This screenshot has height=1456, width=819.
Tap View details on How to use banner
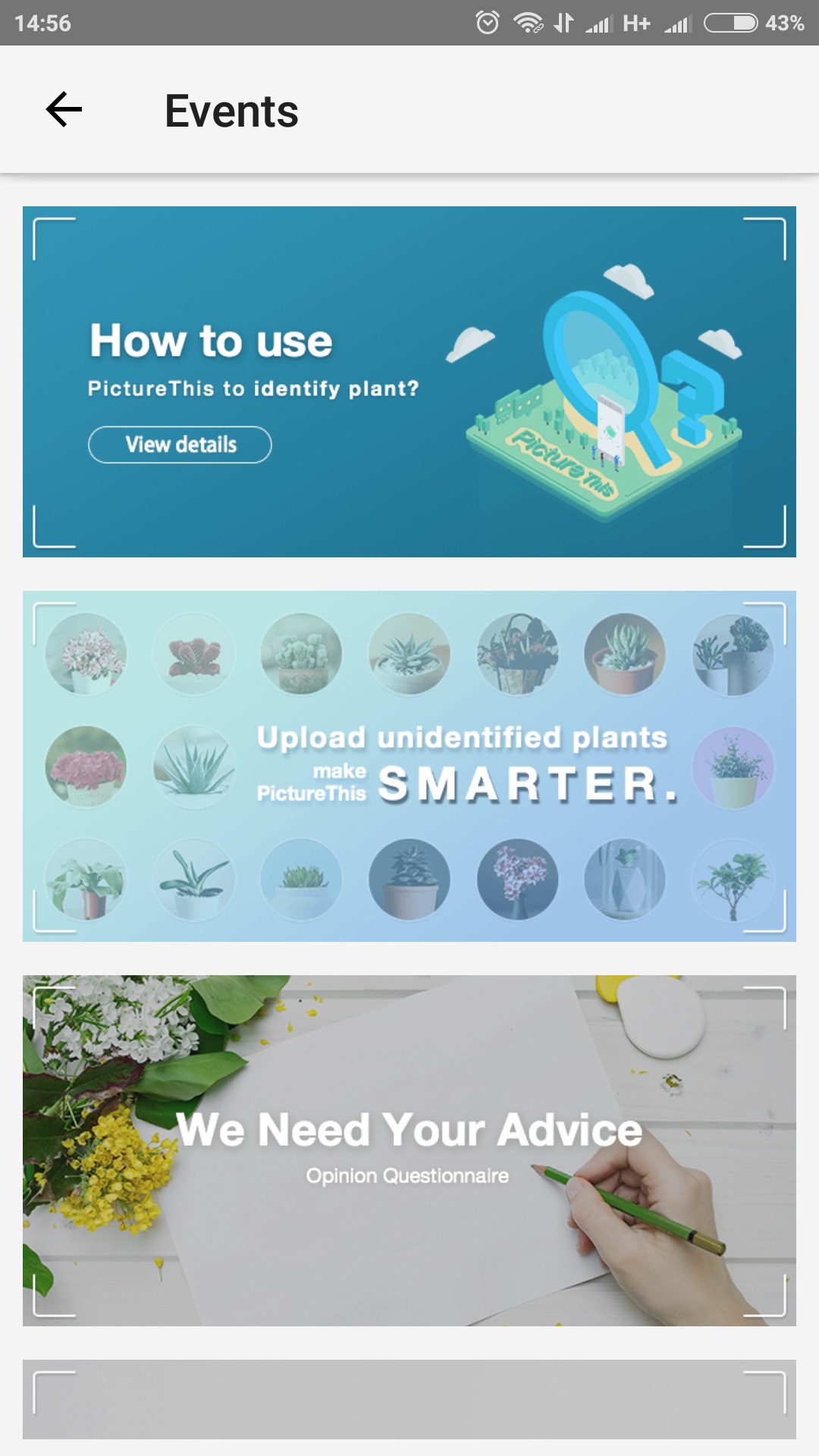(x=180, y=444)
